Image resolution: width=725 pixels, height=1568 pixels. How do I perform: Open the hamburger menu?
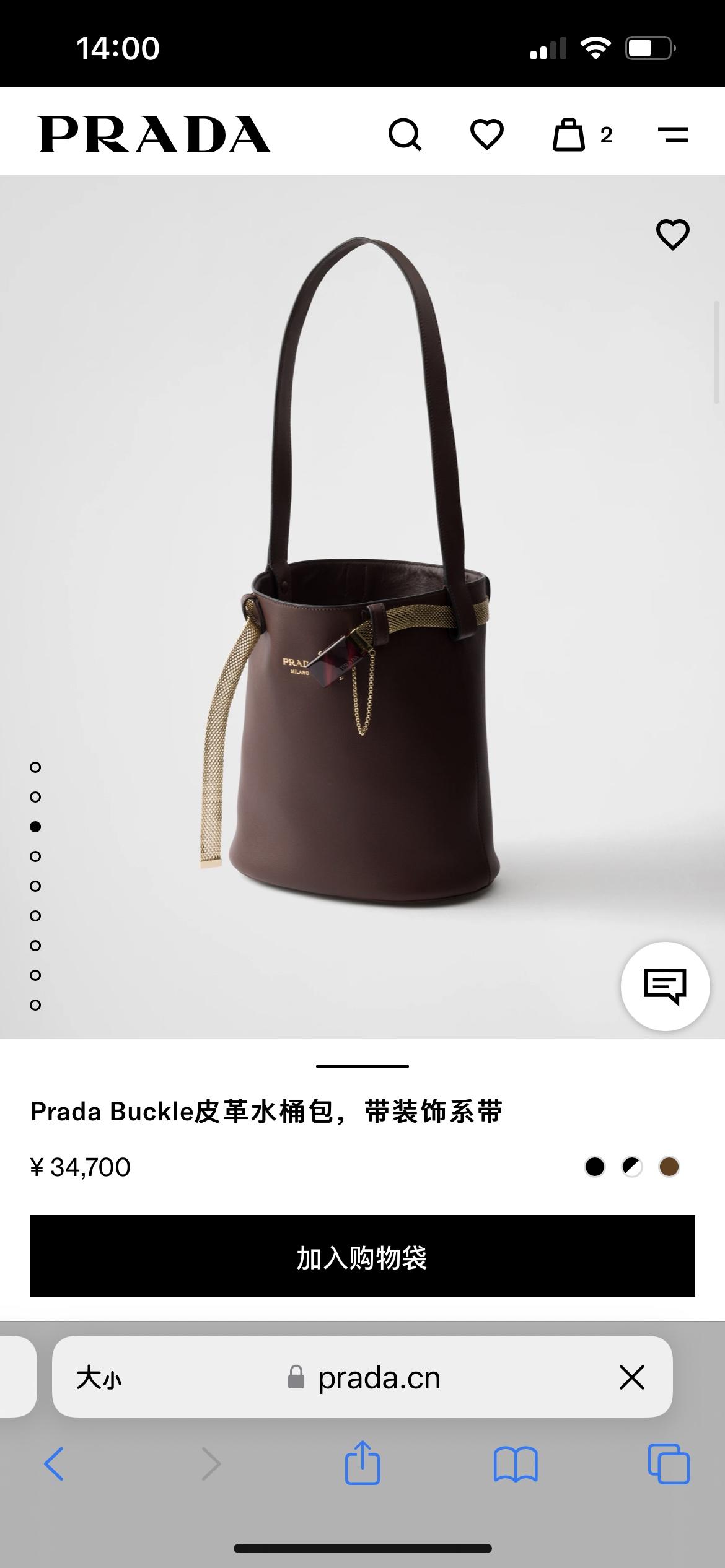tap(672, 134)
